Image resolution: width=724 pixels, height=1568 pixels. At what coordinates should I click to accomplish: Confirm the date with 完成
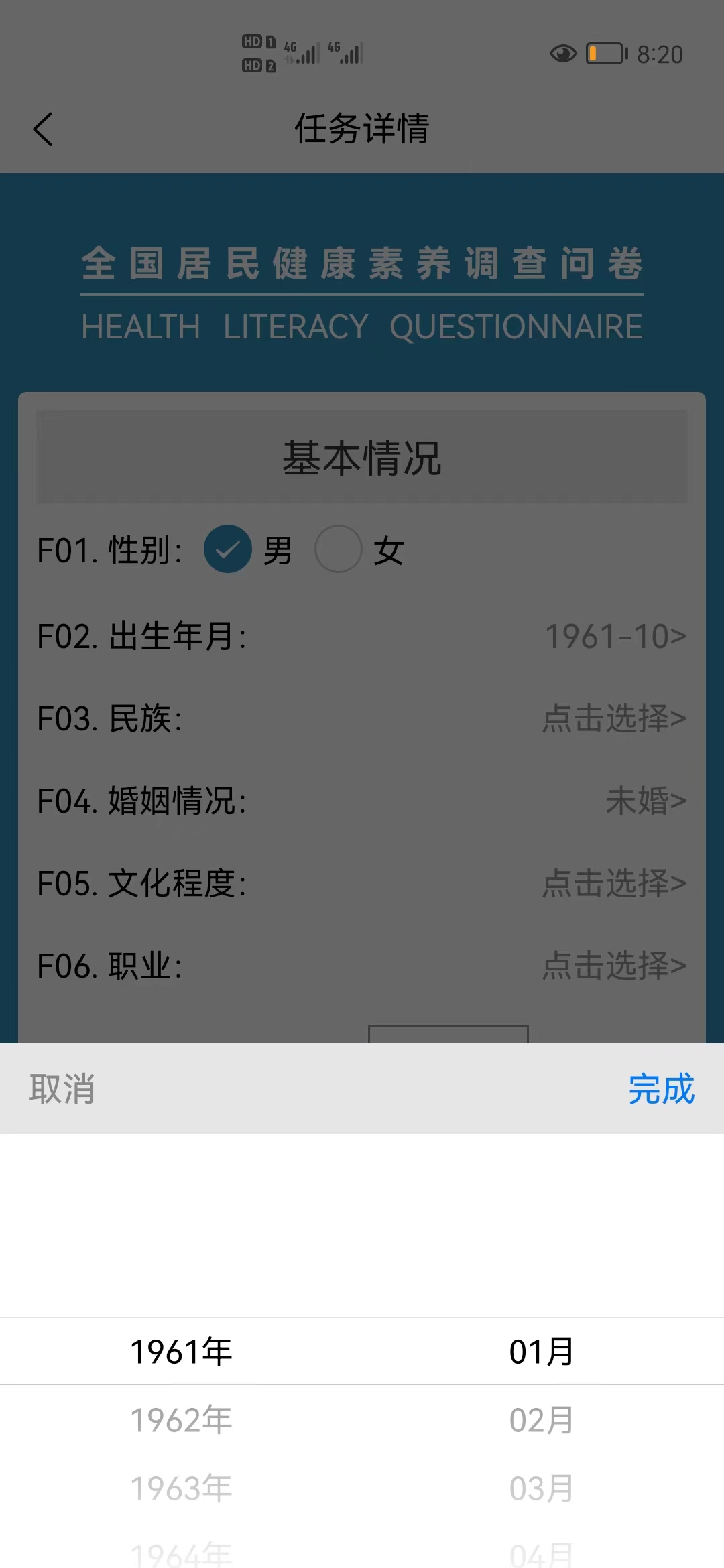tap(661, 1089)
